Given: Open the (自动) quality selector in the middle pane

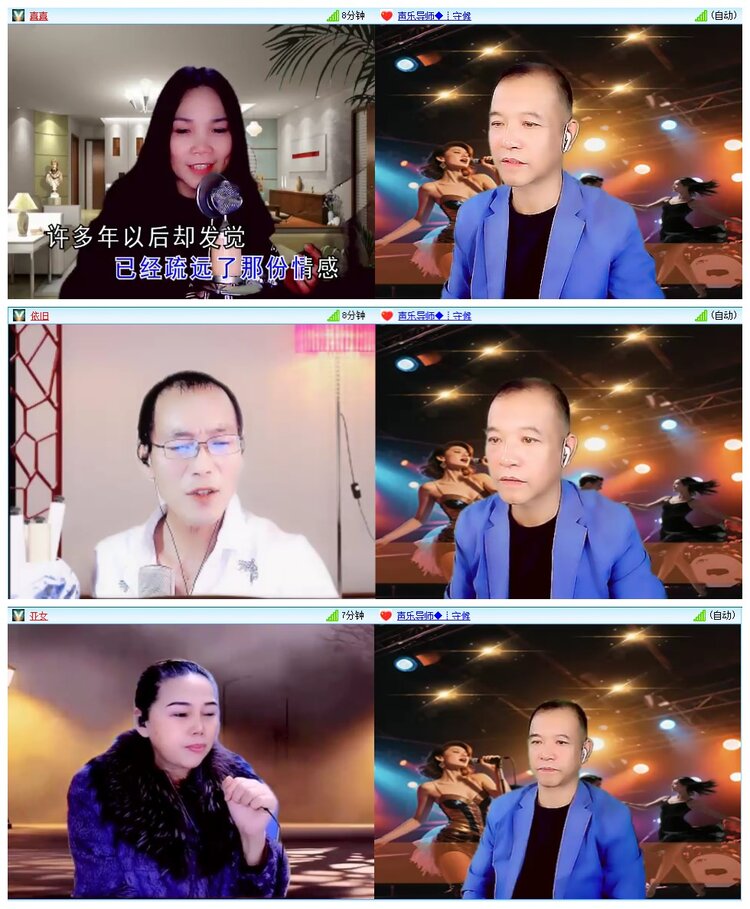Looking at the screenshot, I should point(725,314).
